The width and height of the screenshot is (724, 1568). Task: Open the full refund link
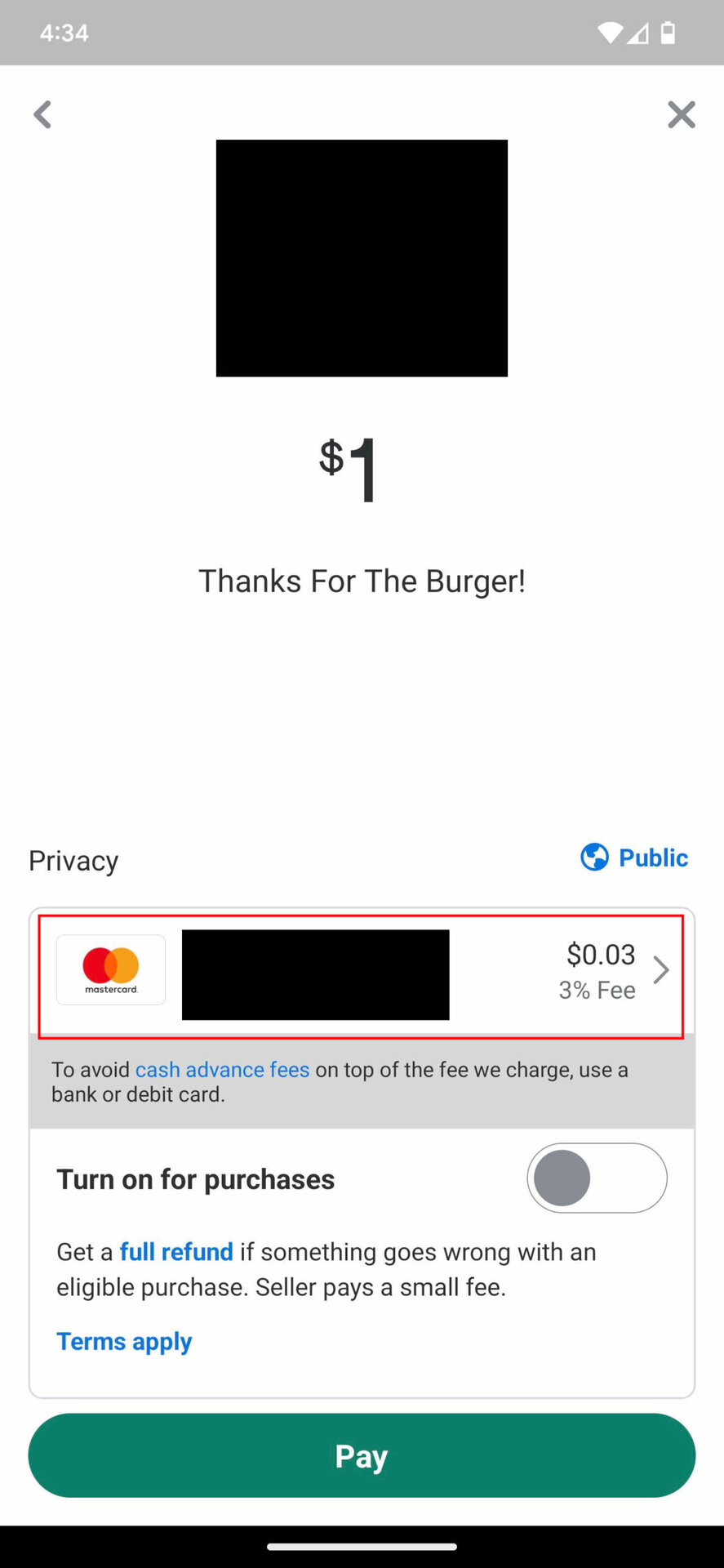click(176, 1252)
